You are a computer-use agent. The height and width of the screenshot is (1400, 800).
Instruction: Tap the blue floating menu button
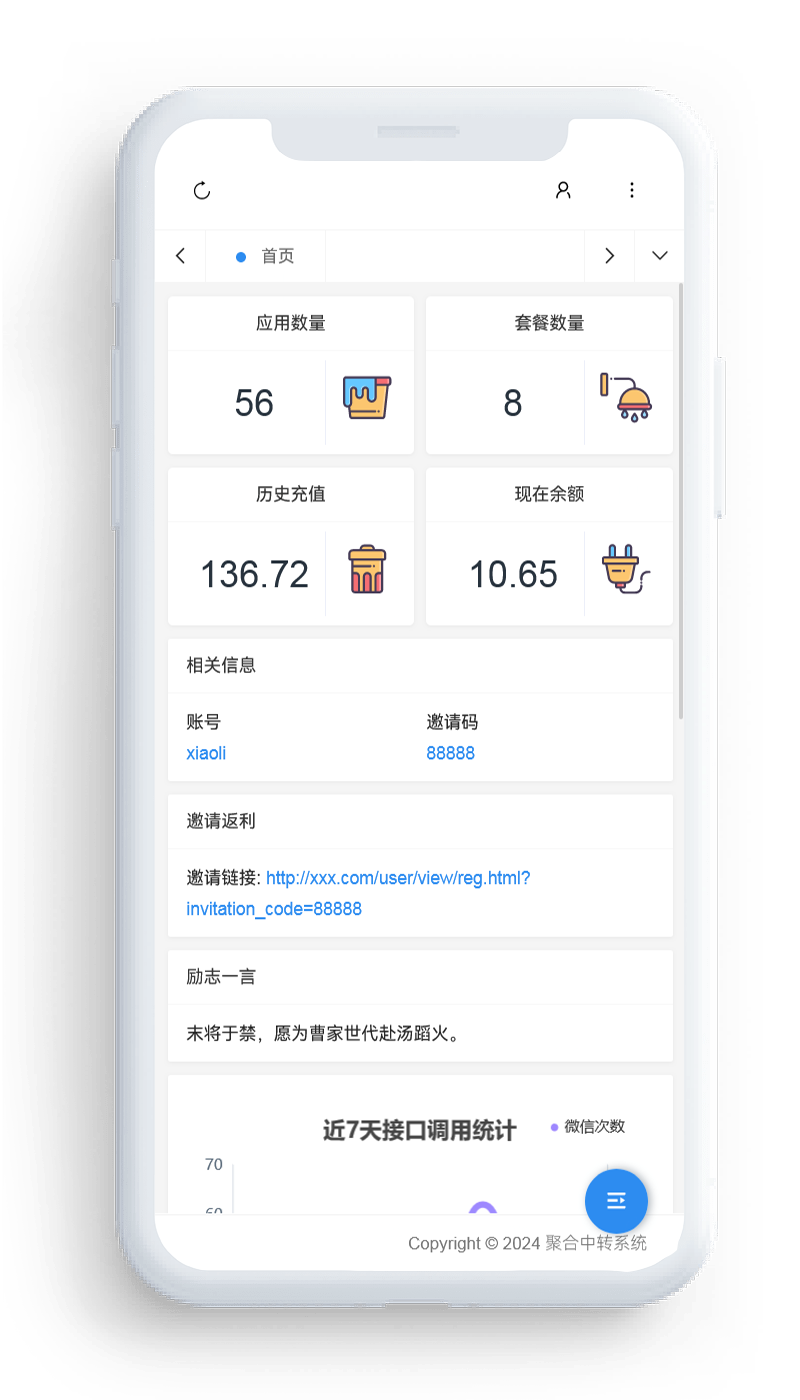click(x=616, y=1200)
